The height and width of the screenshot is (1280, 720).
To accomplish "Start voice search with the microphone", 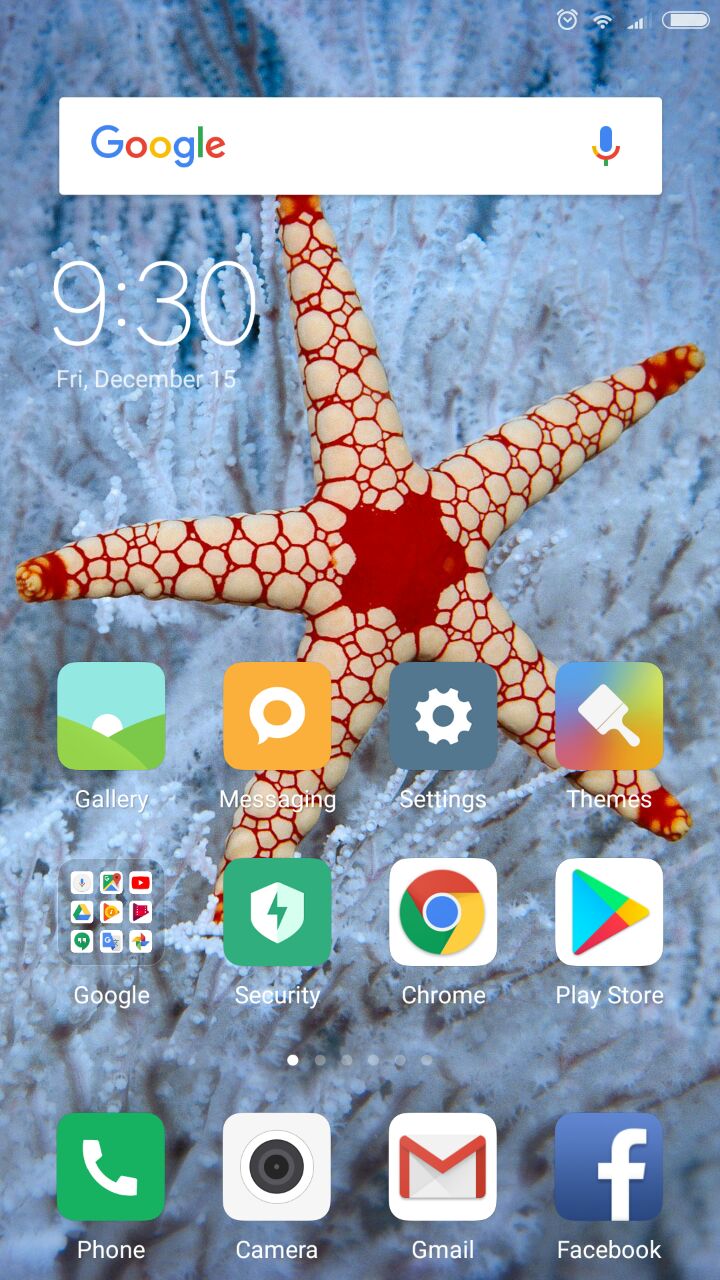I will pos(606,146).
